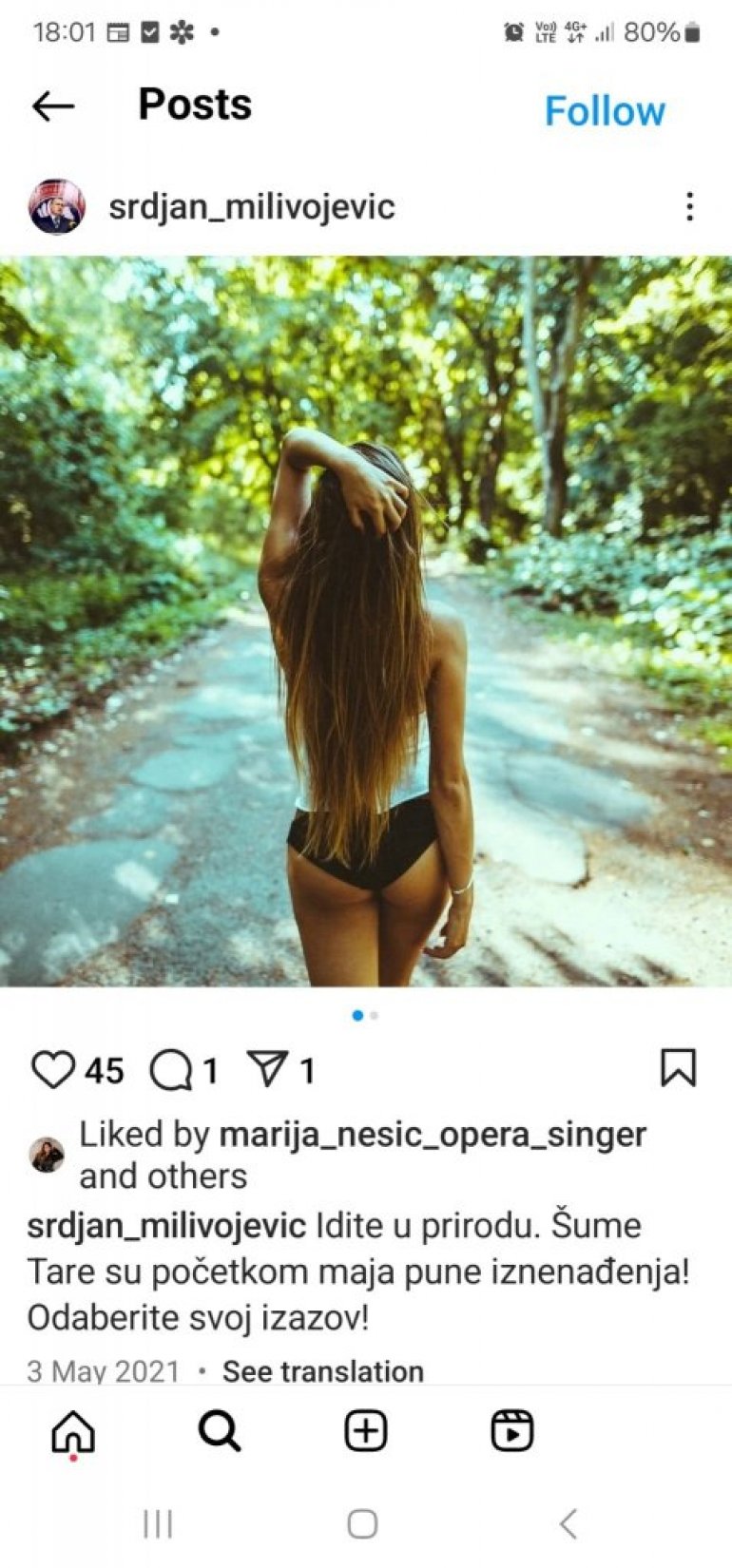
Task: Follow the srdjan_milivojevic account
Action: [604, 111]
